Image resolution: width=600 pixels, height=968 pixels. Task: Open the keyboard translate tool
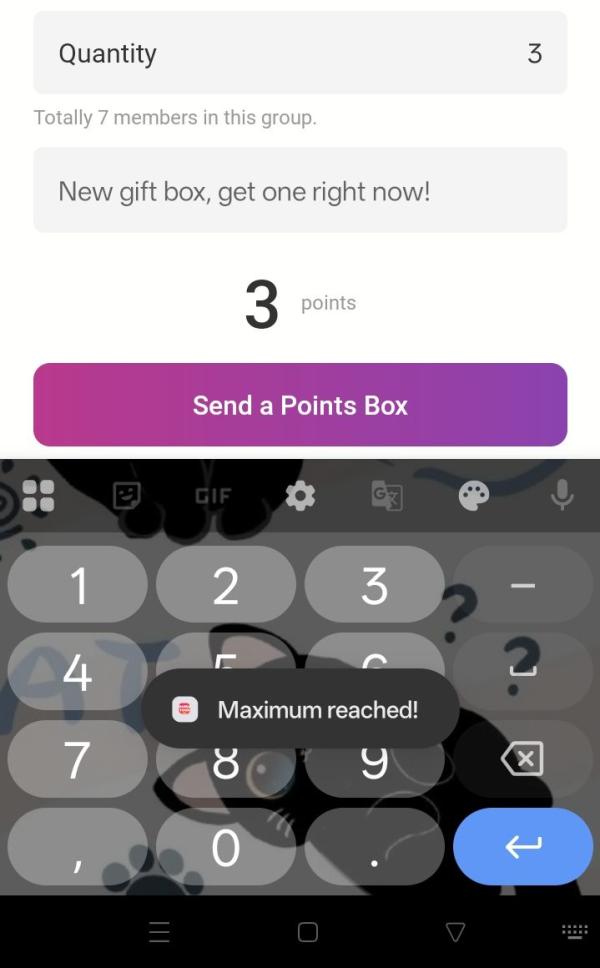click(x=387, y=495)
